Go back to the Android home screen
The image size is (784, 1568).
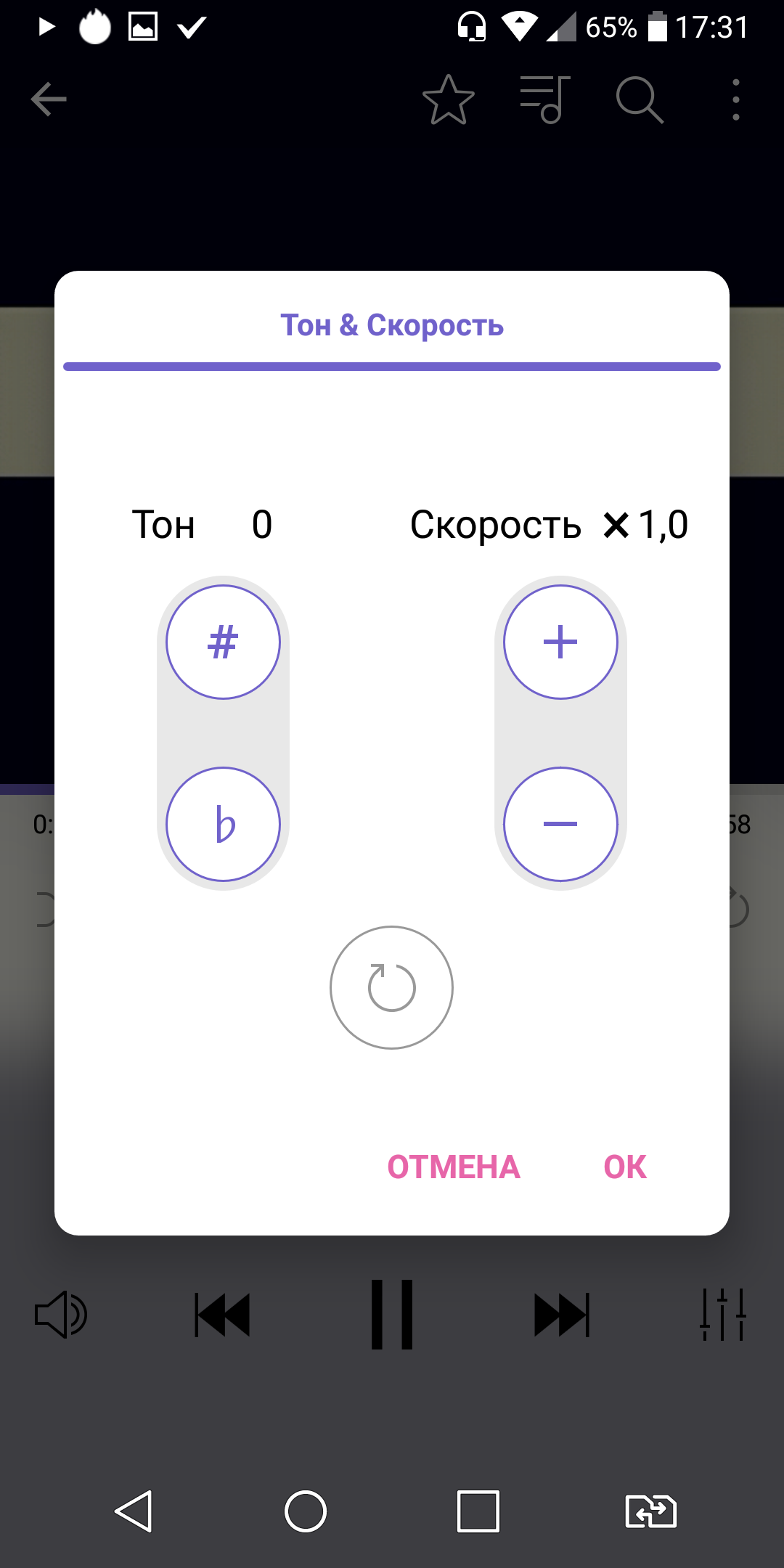(x=305, y=1511)
